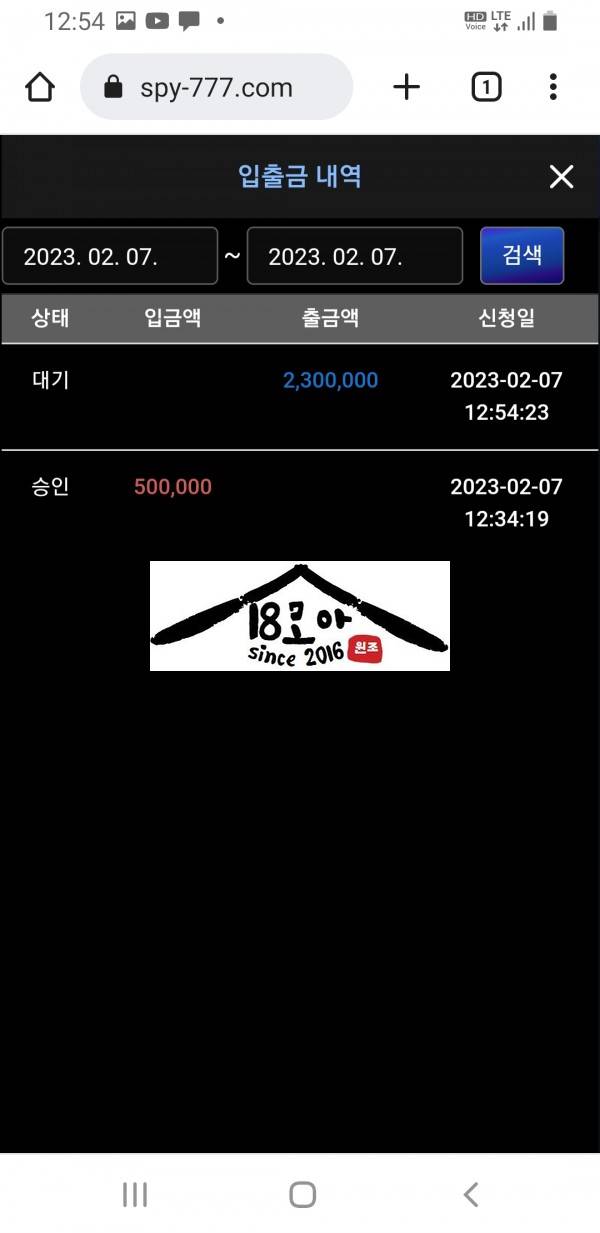
Task: Close the 입출금 내역 dialog
Action: pyautogui.click(x=561, y=177)
